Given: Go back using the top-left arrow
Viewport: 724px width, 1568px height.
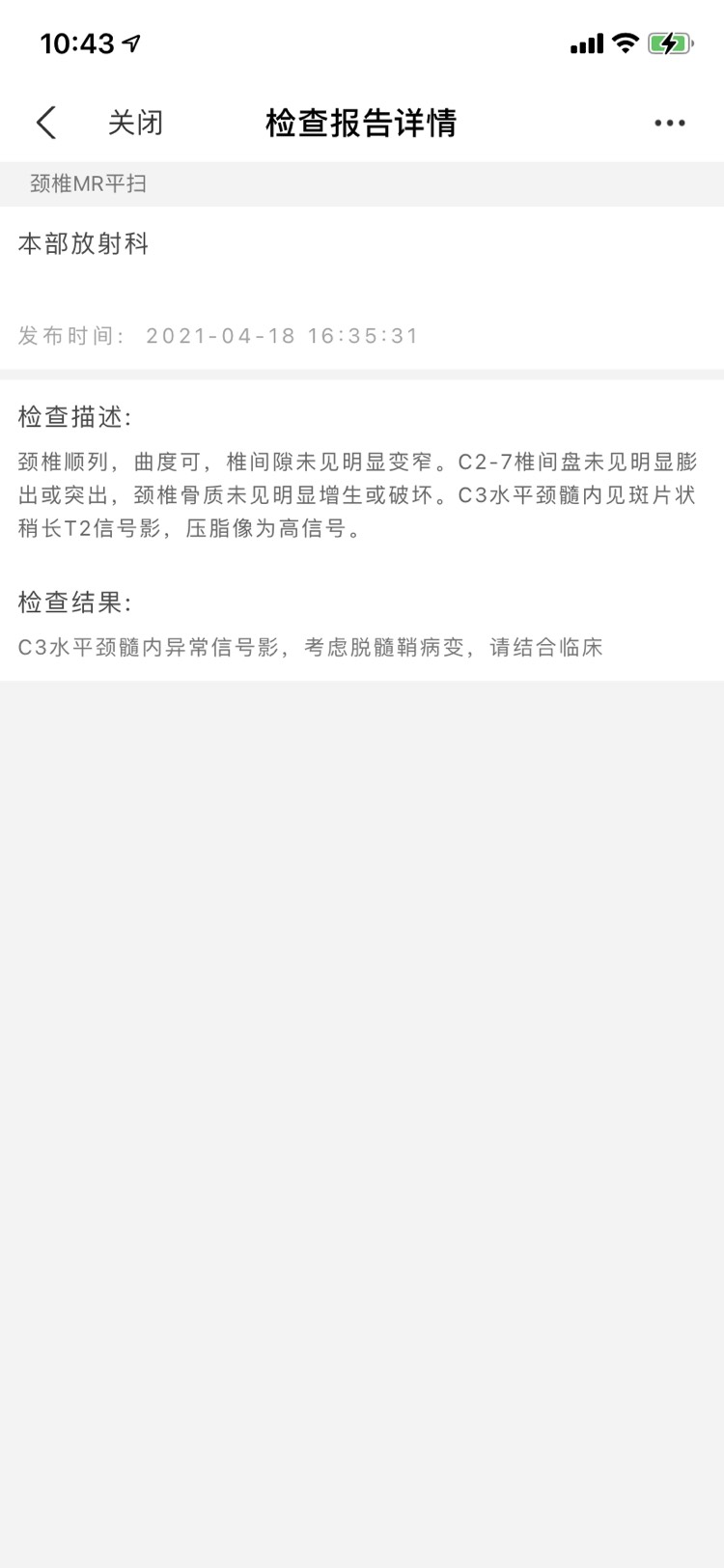Looking at the screenshot, I should coord(46,123).
